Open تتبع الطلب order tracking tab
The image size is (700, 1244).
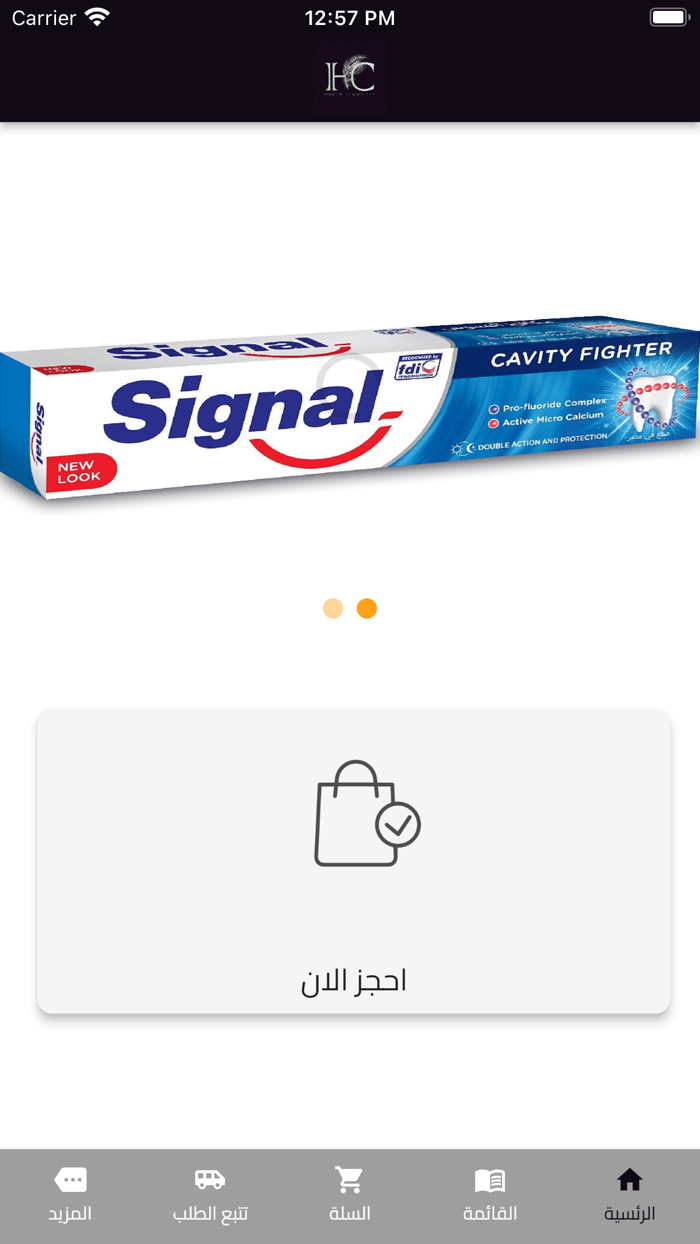pyautogui.click(x=210, y=1196)
